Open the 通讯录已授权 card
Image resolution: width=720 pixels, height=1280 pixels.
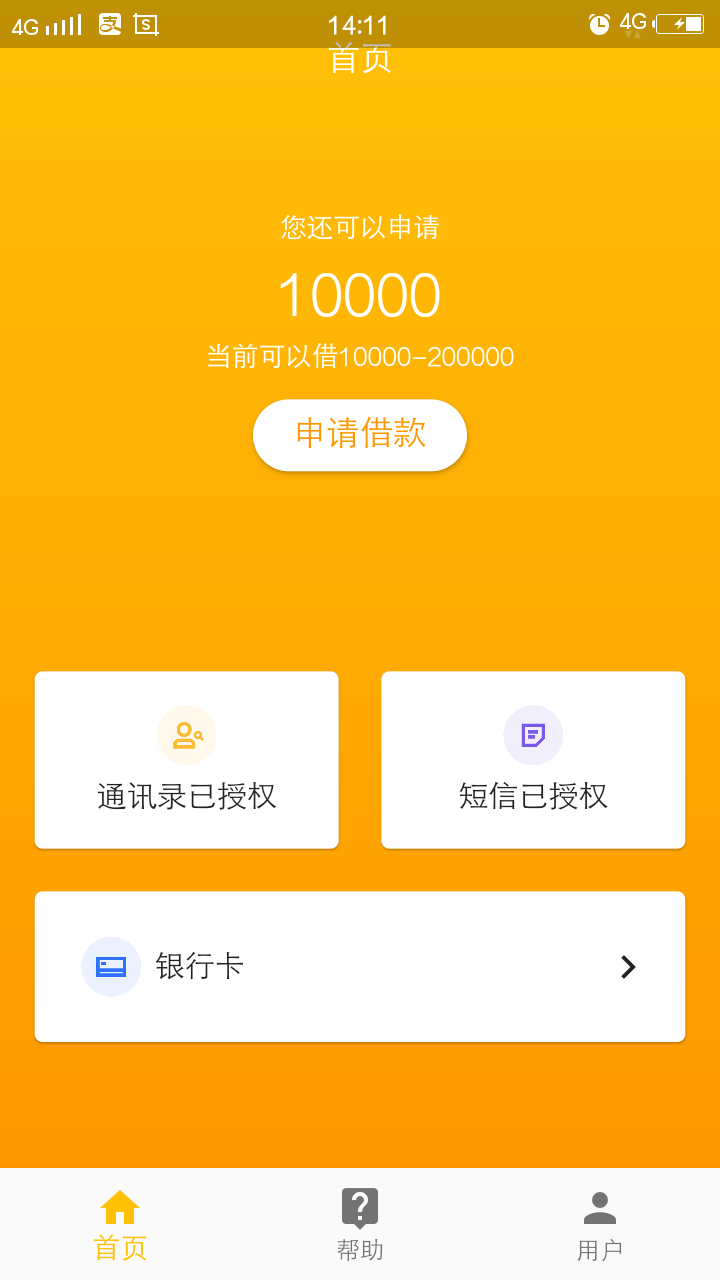point(187,760)
